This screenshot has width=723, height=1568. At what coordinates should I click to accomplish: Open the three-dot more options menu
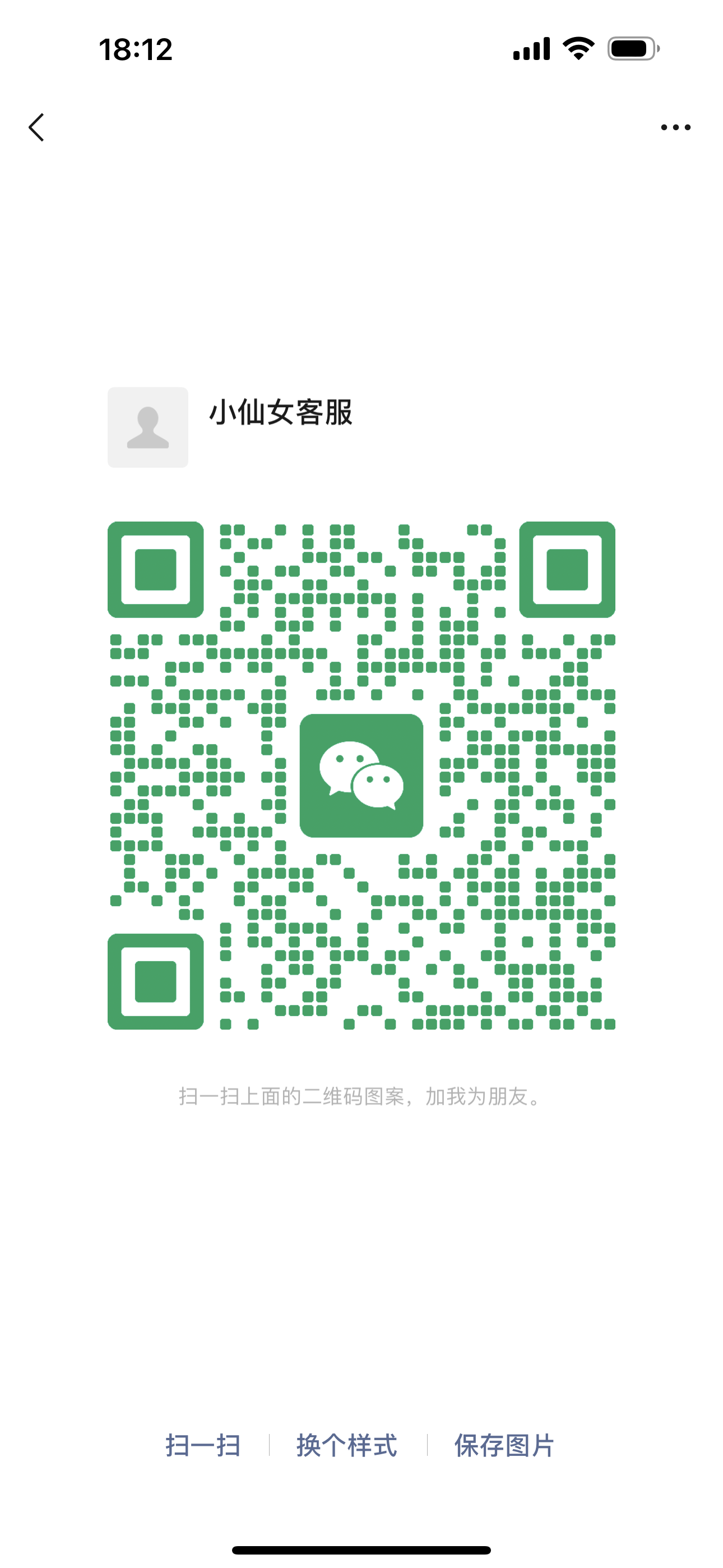(x=675, y=127)
